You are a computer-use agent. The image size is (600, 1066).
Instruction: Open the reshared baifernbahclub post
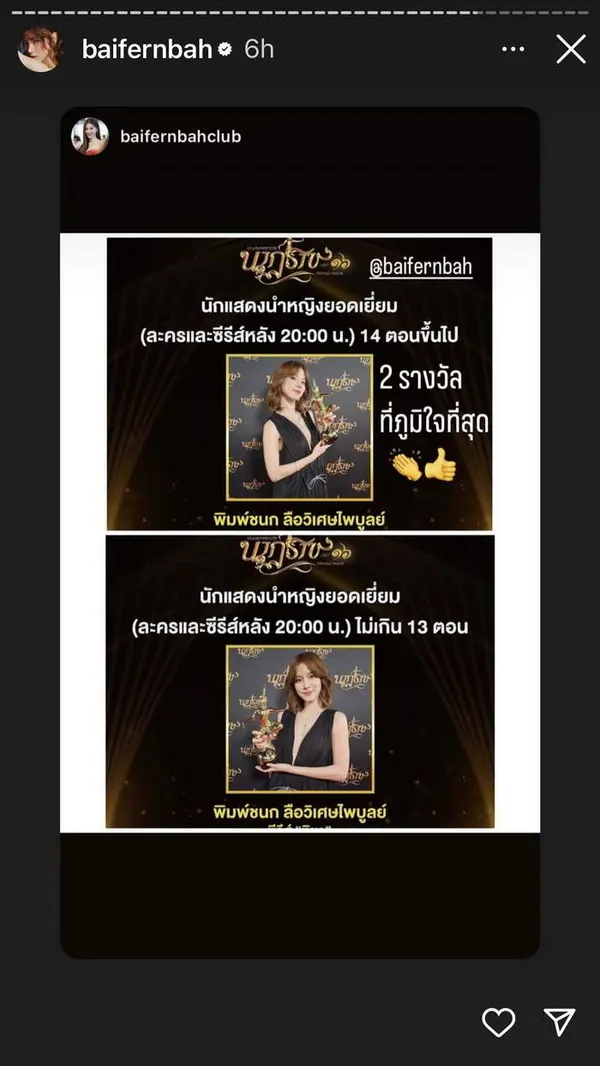tap(300, 530)
